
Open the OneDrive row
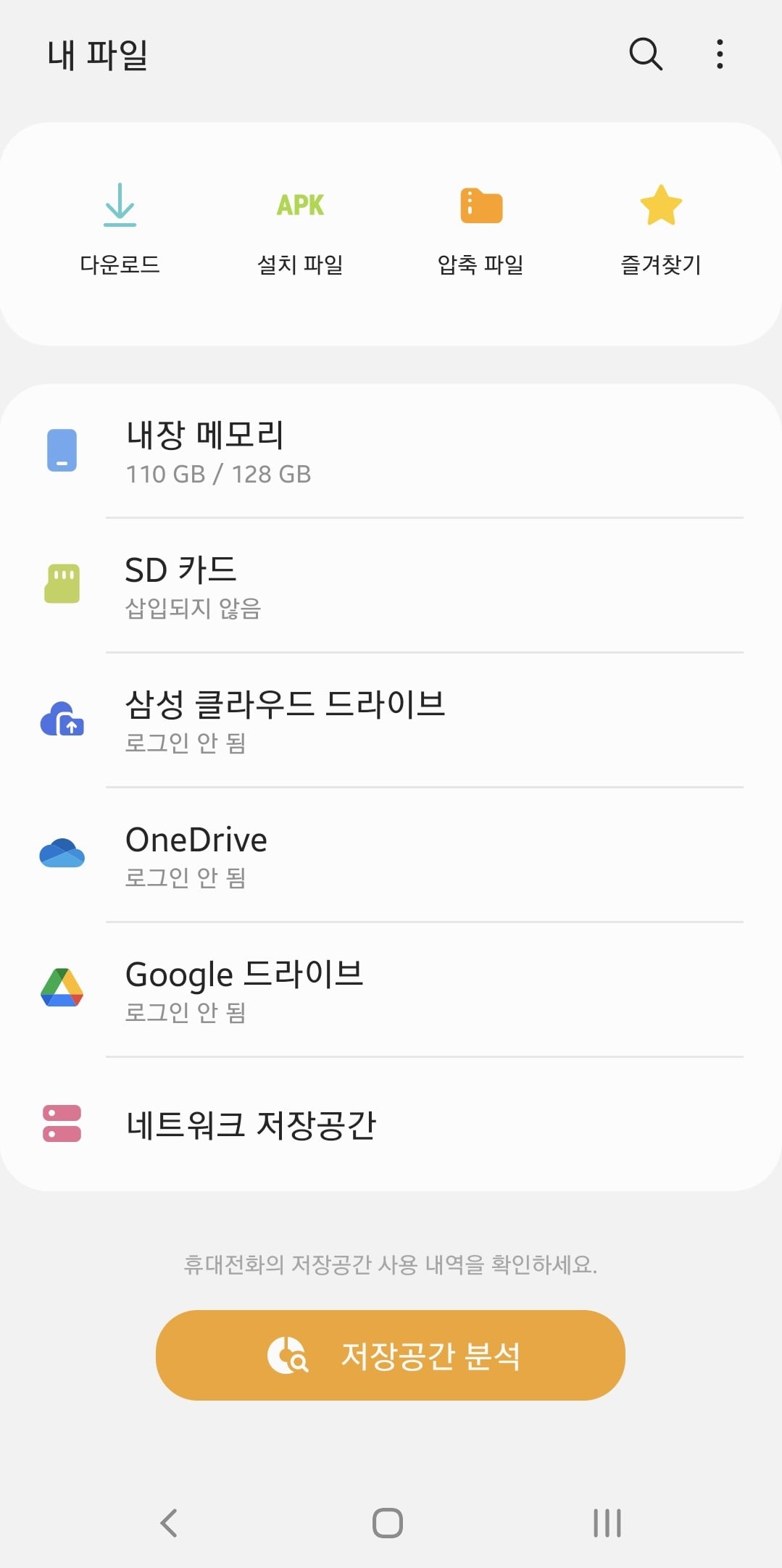point(391,855)
